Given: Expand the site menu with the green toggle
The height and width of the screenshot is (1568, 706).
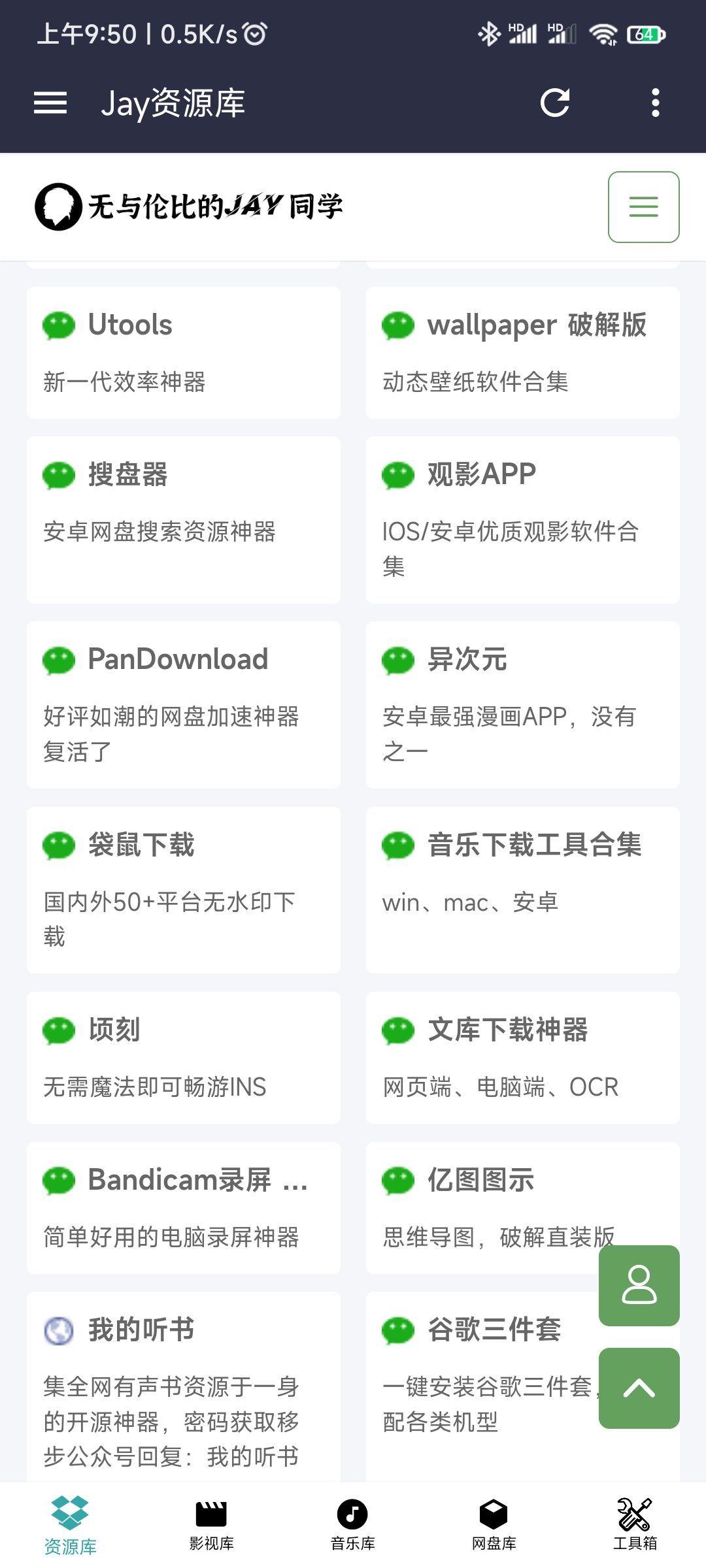Looking at the screenshot, I should tap(643, 206).
